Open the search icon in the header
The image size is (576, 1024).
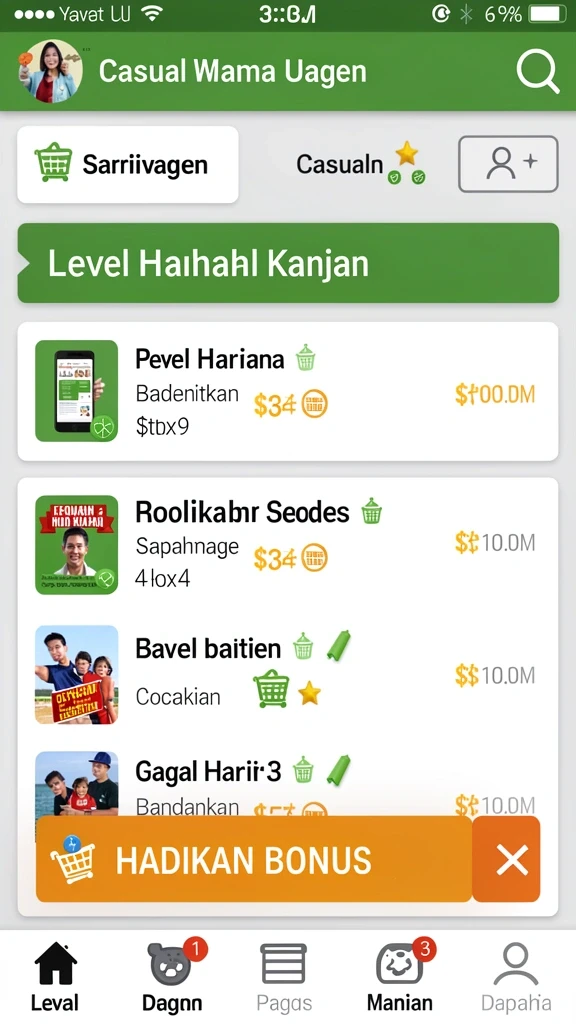tap(537, 72)
